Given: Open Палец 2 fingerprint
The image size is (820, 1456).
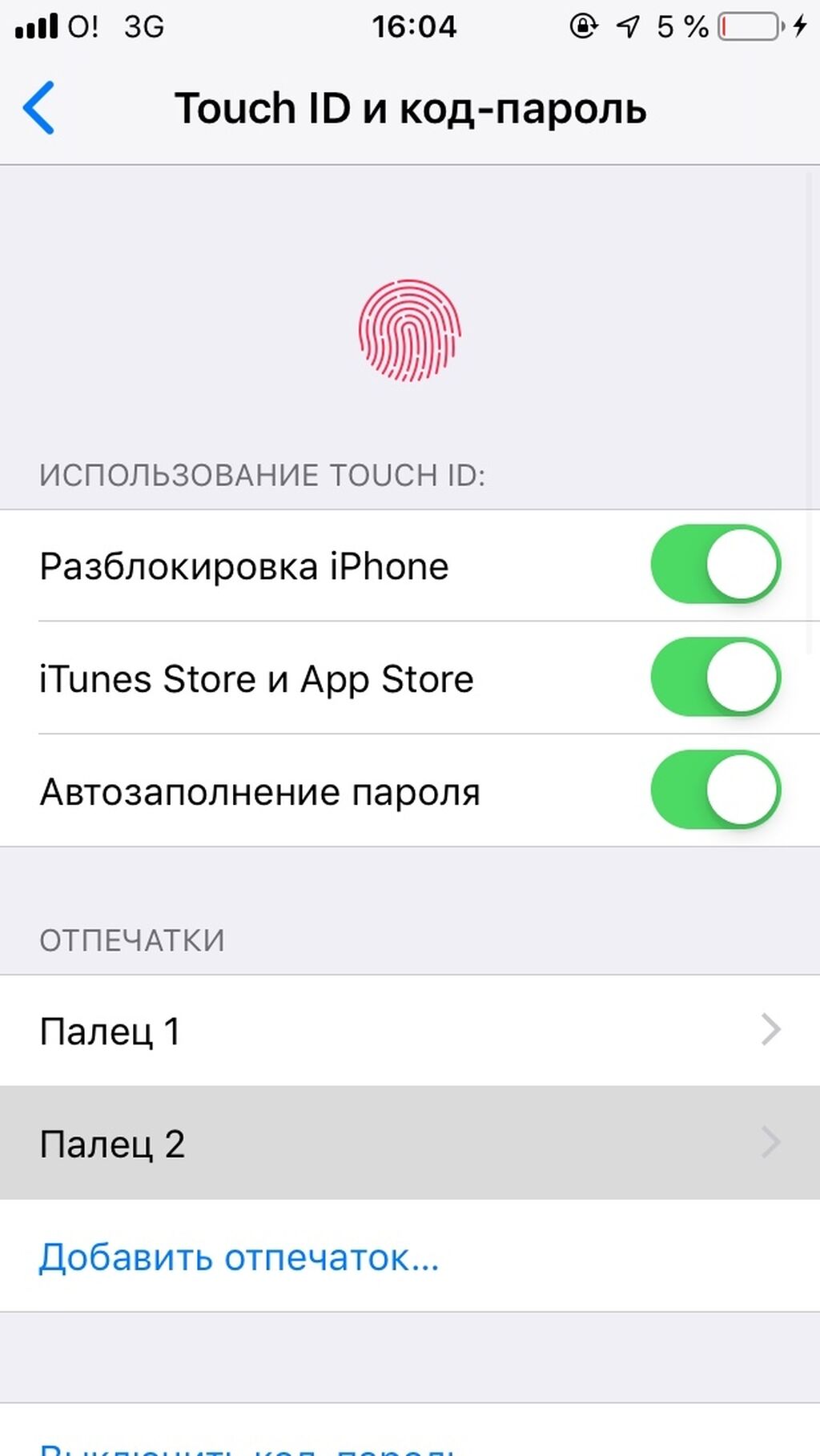Looking at the screenshot, I should [x=408, y=1143].
